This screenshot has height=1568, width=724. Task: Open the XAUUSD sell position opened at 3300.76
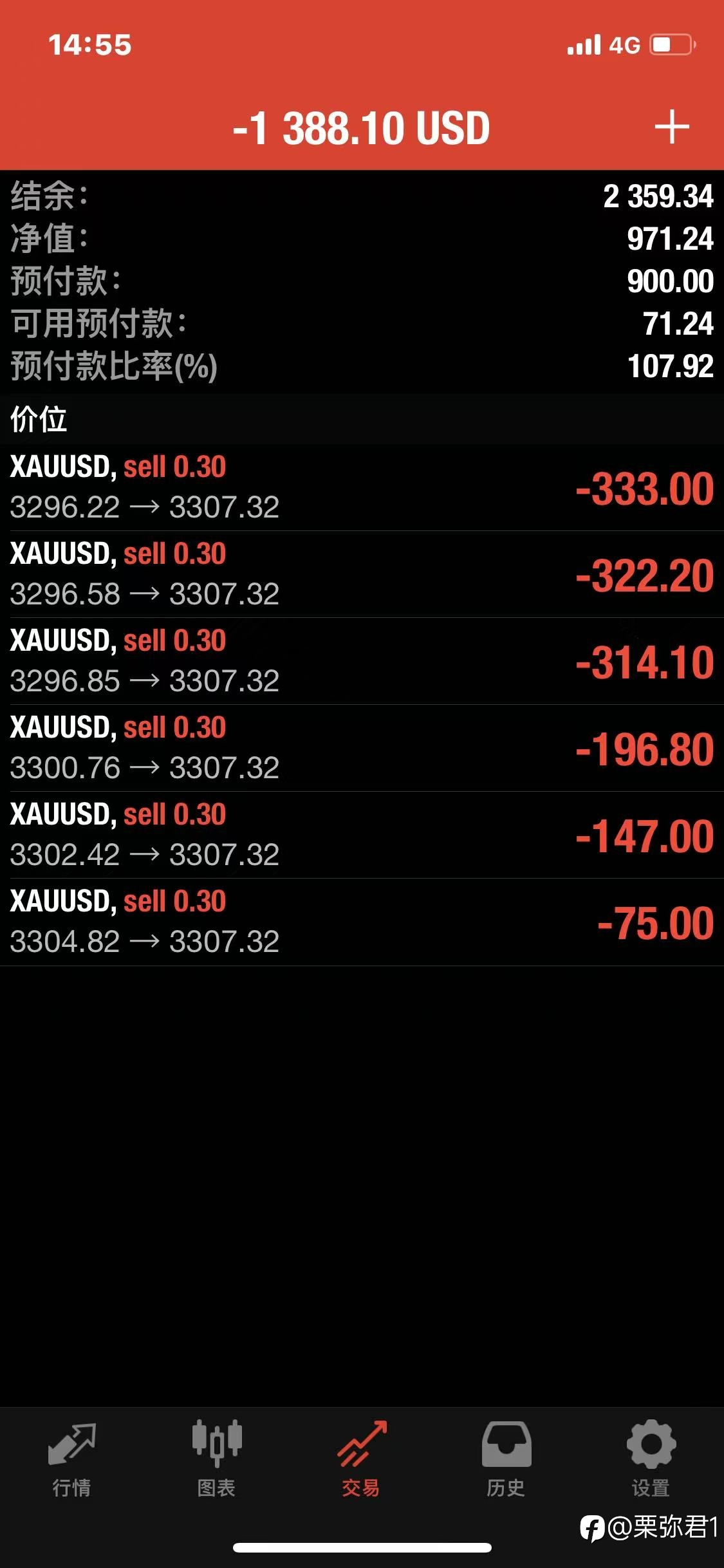[x=362, y=748]
